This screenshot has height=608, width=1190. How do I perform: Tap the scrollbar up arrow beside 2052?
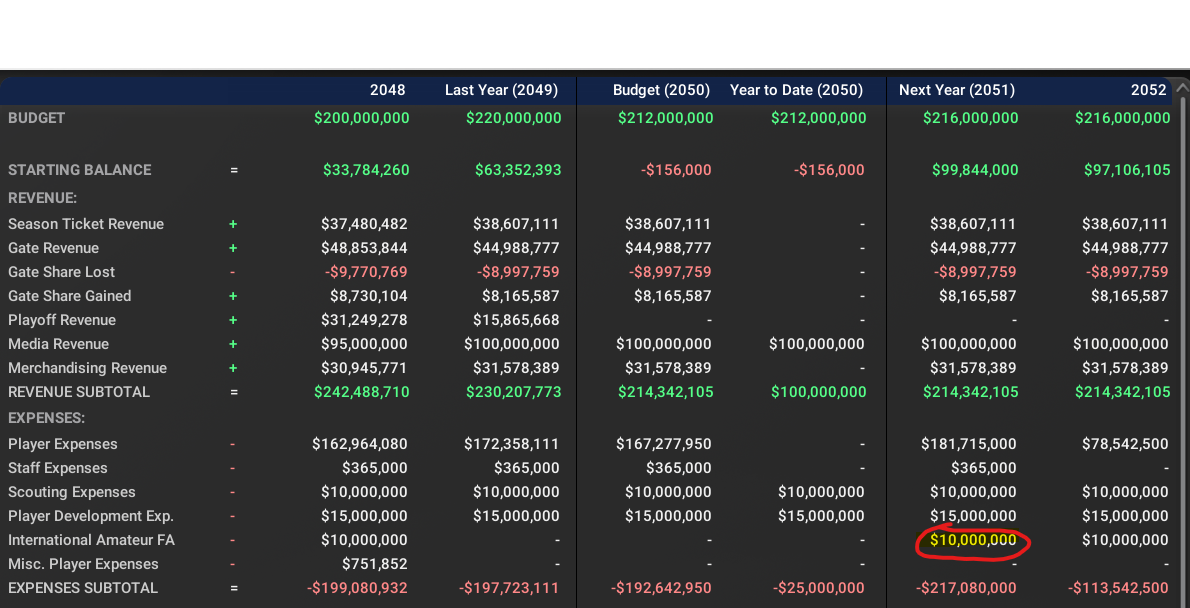(1182, 89)
